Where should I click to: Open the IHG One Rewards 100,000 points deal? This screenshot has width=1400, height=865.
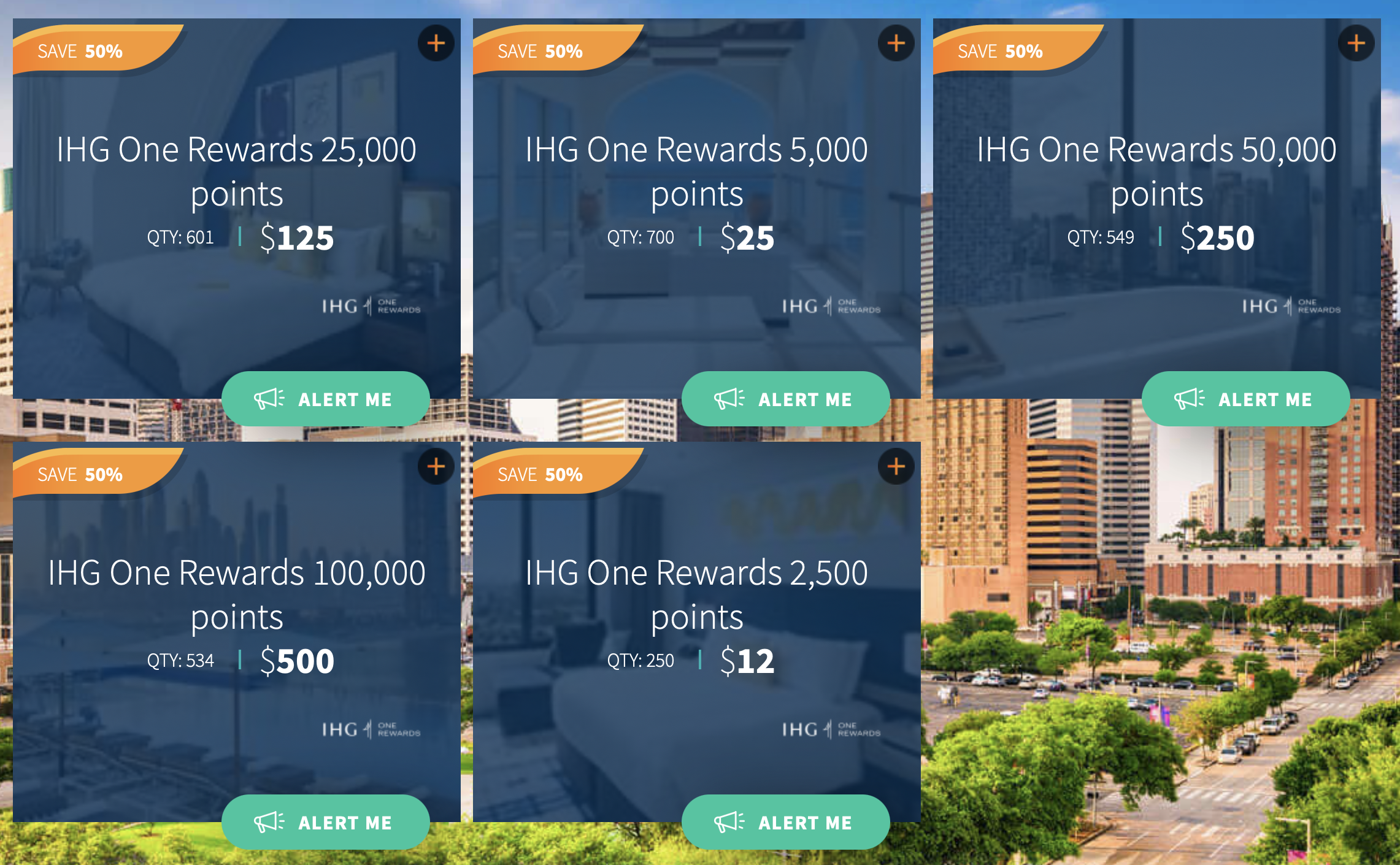tap(237, 594)
